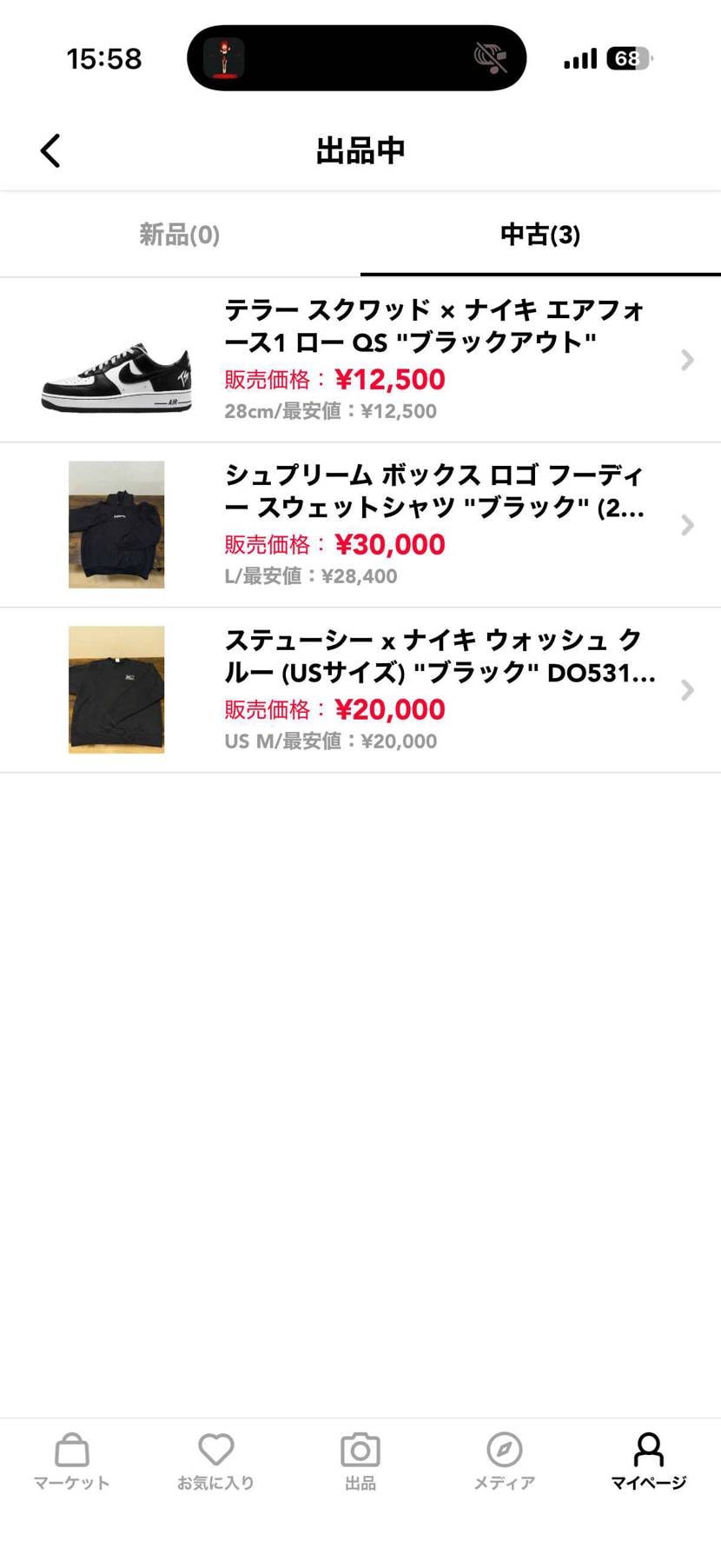Tap the 15:58 clock in the status bar

(x=104, y=58)
